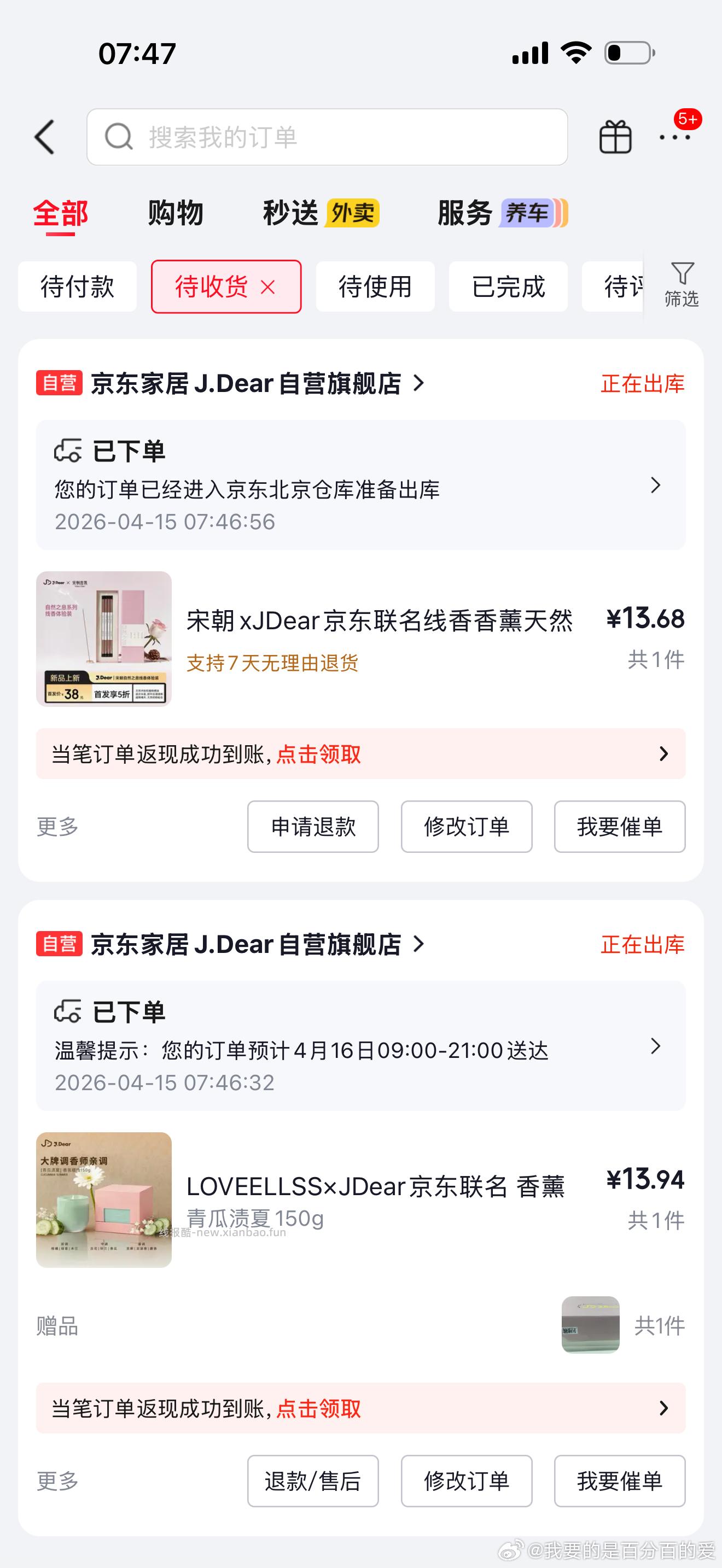Click the 申请退款 button

pyautogui.click(x=313, y=827)
